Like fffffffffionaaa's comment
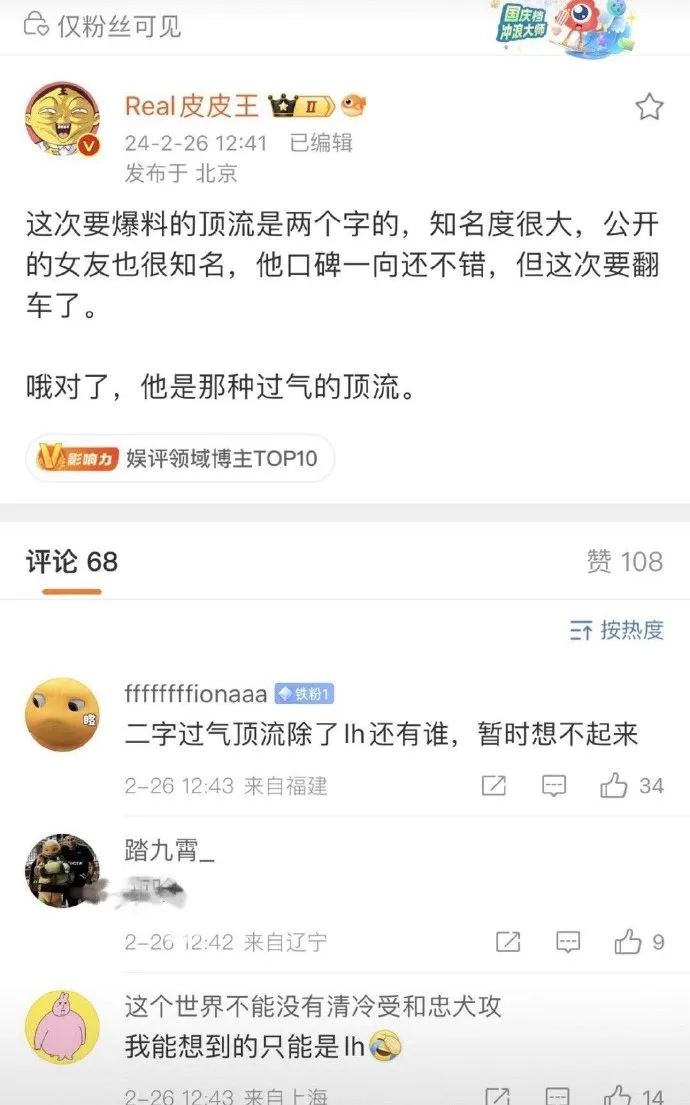The width and height of the screenshot is (690, 1105). pos(614,786)
